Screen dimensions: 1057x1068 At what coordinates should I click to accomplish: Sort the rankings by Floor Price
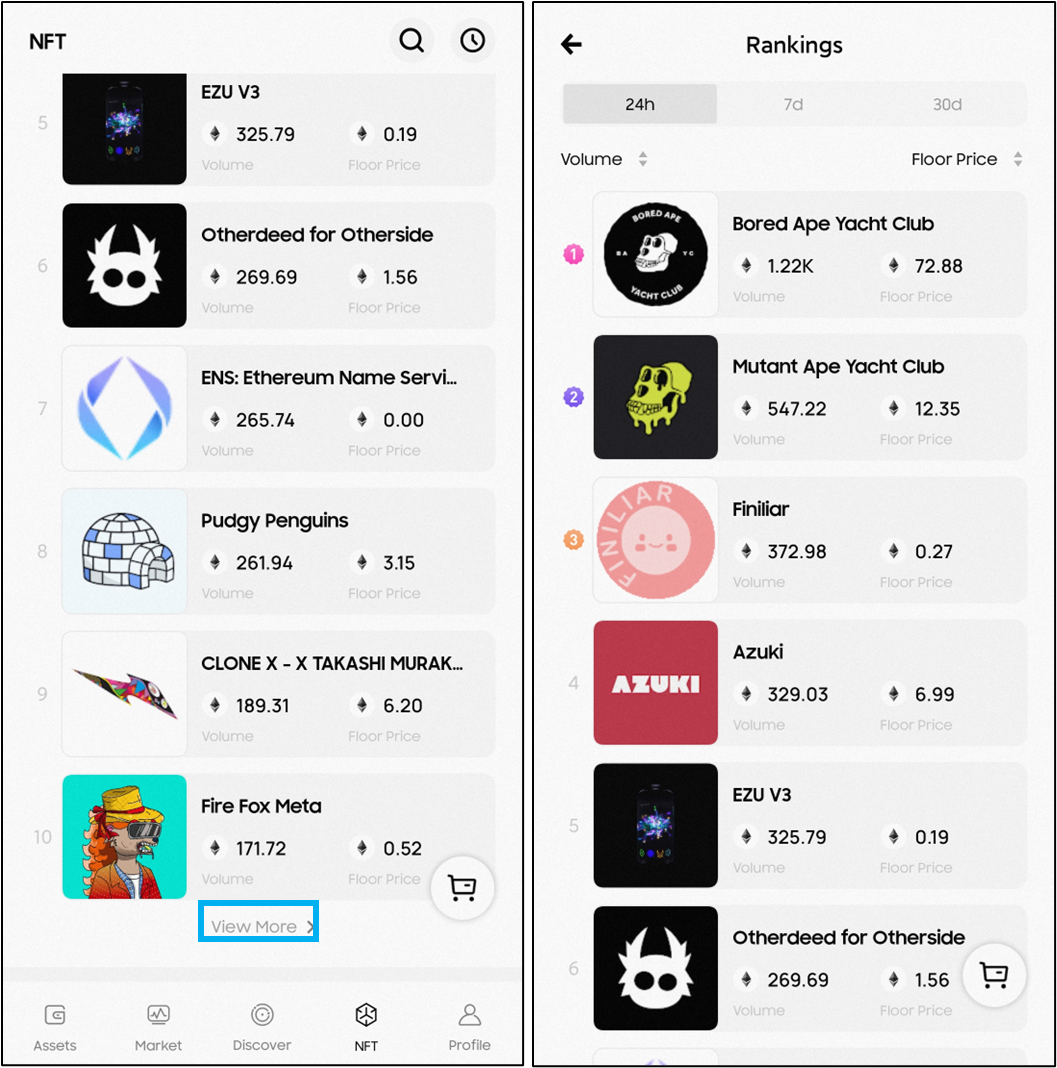[x=966, y=159]
